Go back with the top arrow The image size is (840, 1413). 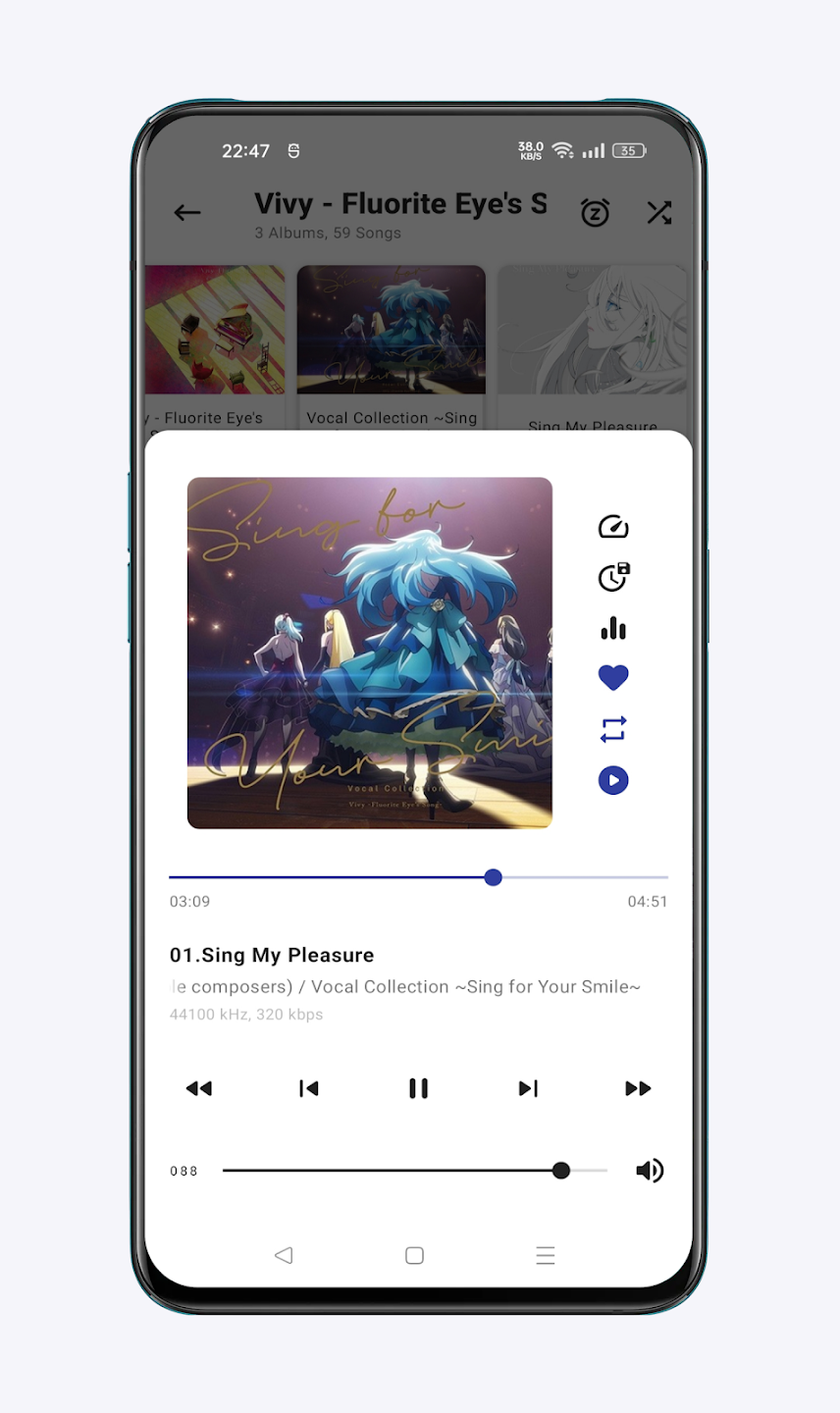coord(187,213)
